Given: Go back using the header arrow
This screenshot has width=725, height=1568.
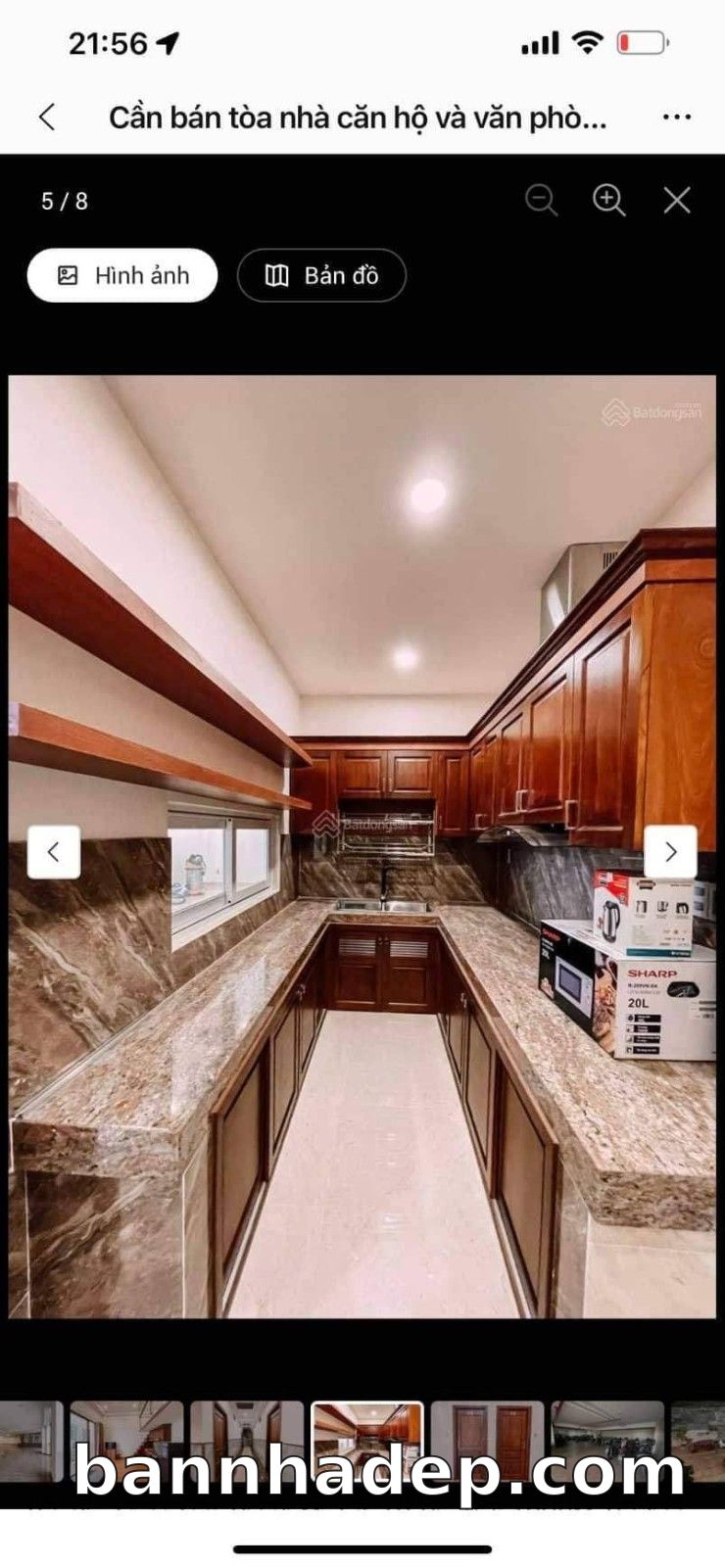Looking at the screenshot, I should coord(47,119).
